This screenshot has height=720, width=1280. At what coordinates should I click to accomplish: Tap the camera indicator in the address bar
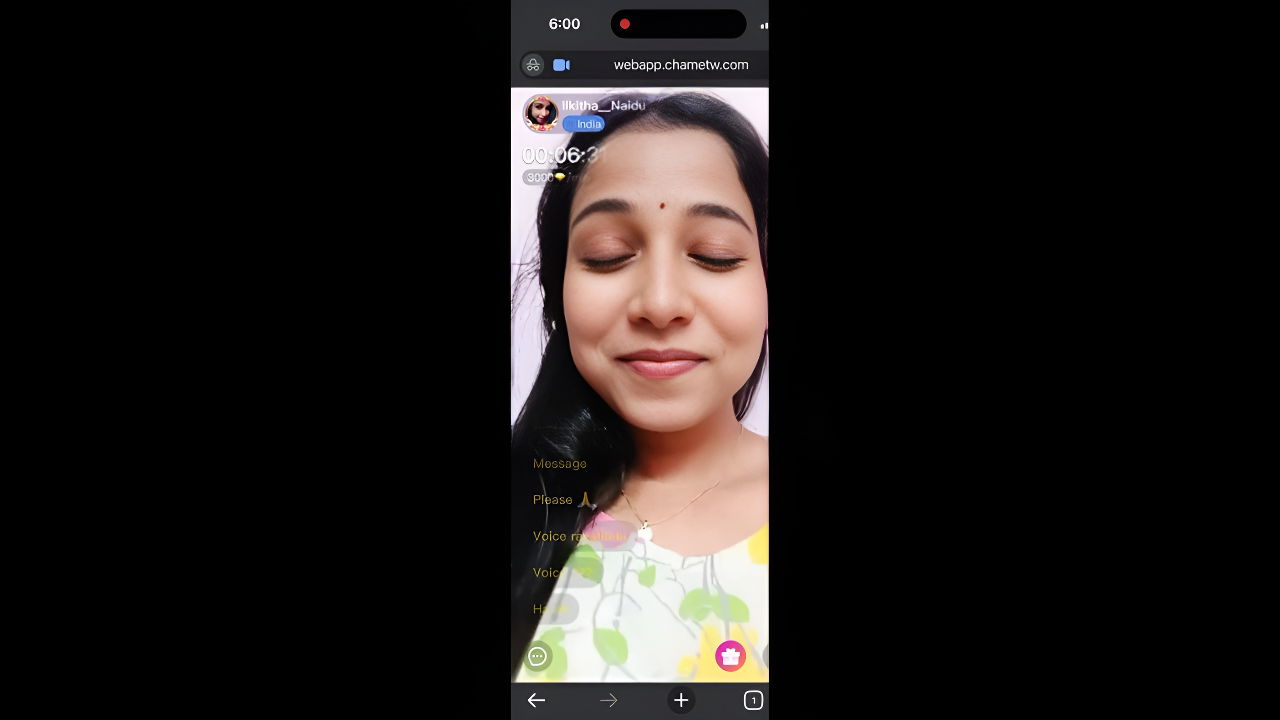[562, 65]
